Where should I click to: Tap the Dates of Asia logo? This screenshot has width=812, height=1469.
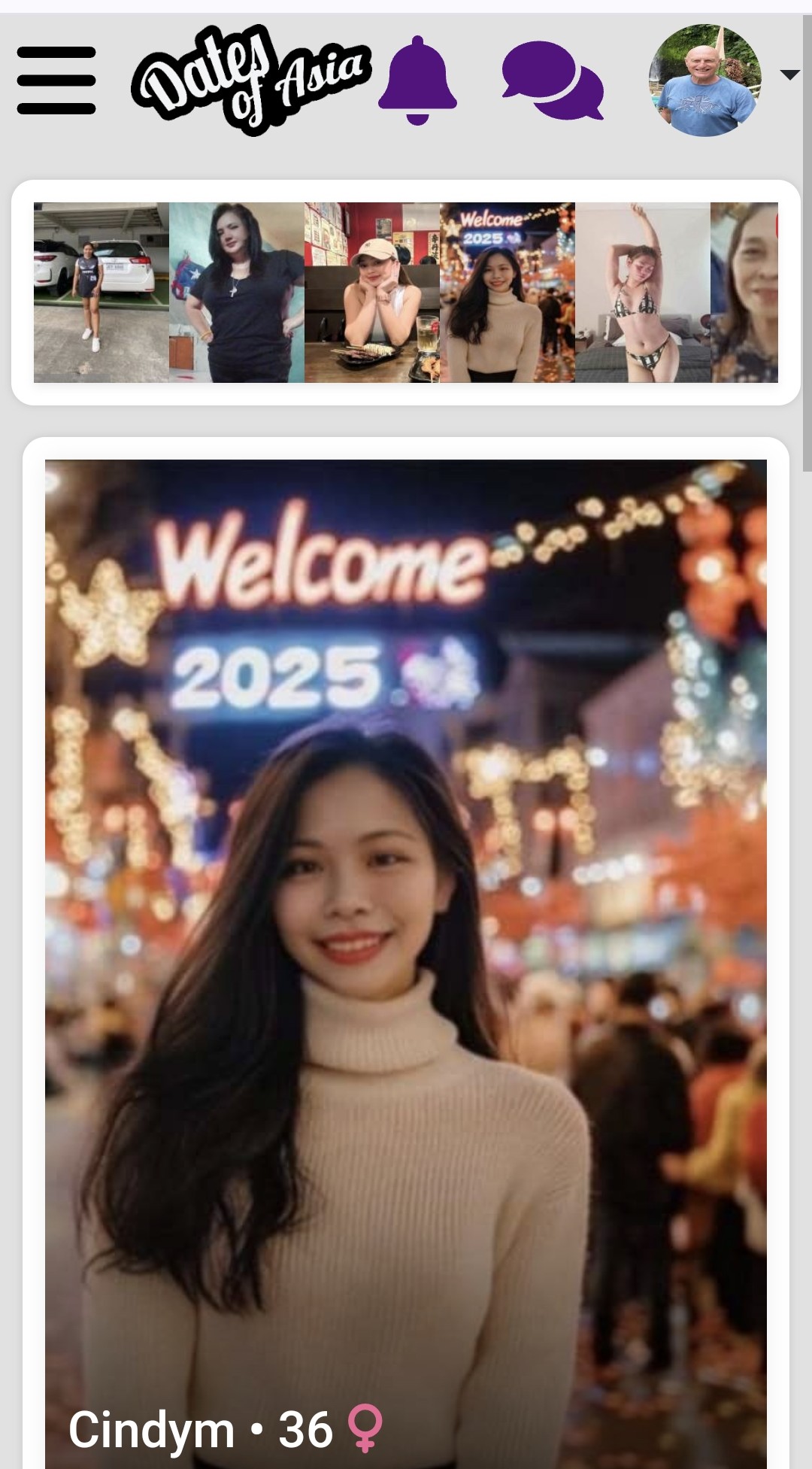coord(251,80)
